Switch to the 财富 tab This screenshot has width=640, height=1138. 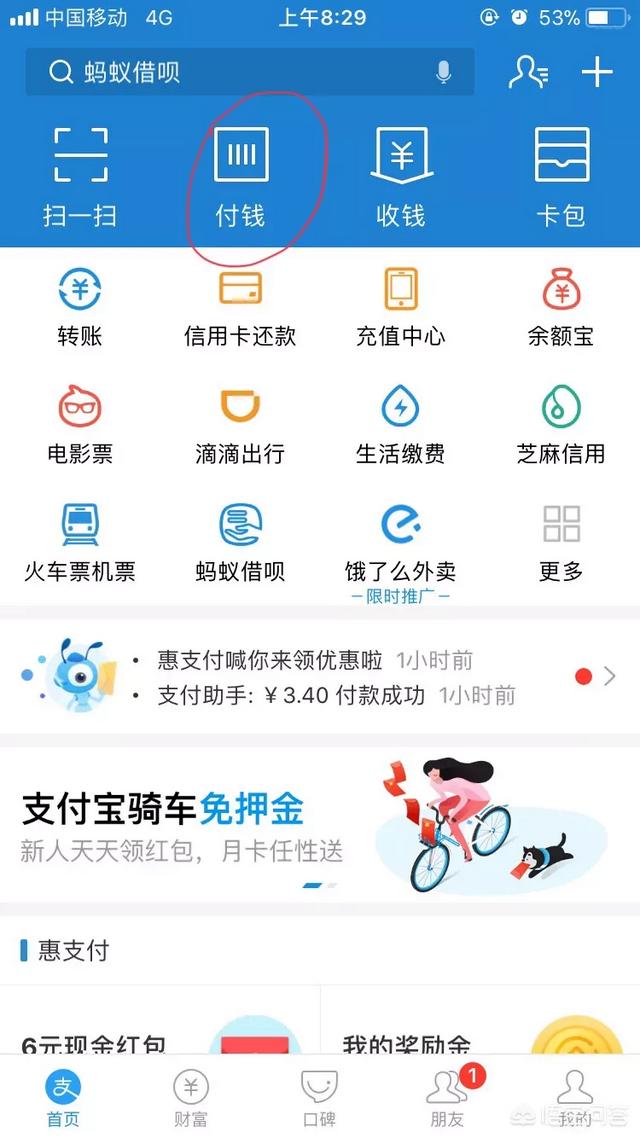coord(191,1097)
